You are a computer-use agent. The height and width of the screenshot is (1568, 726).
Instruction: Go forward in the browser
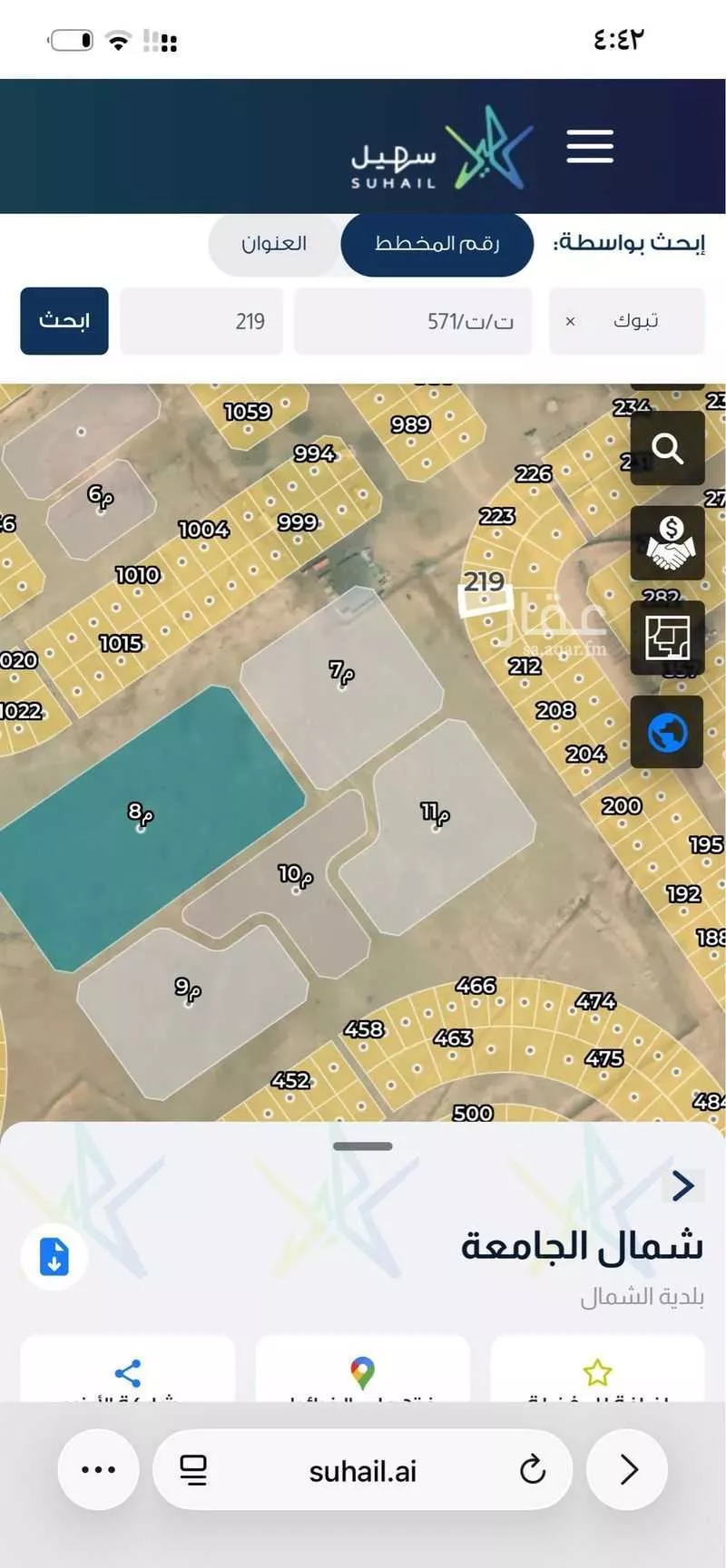628,1470
